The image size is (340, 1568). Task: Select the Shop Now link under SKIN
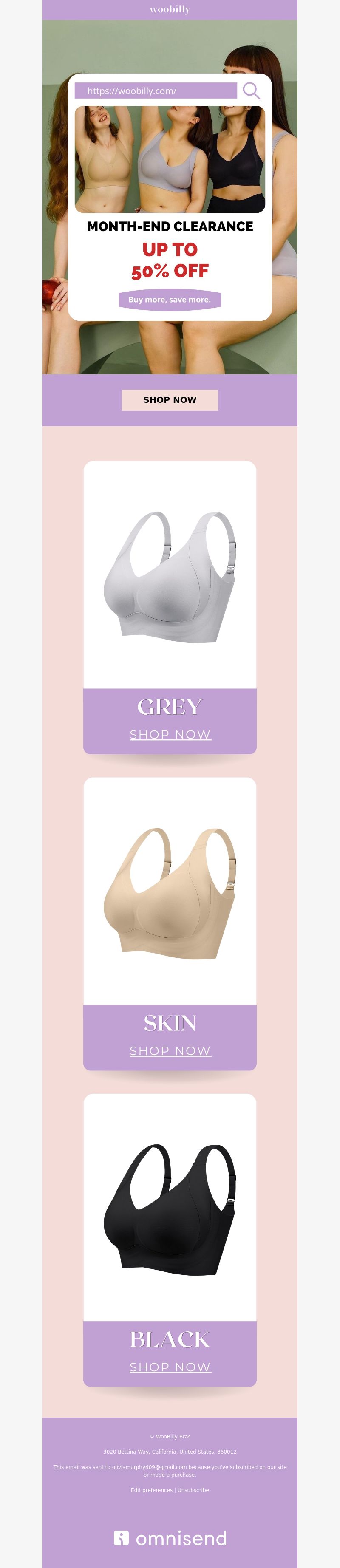tap(170, 1051)
